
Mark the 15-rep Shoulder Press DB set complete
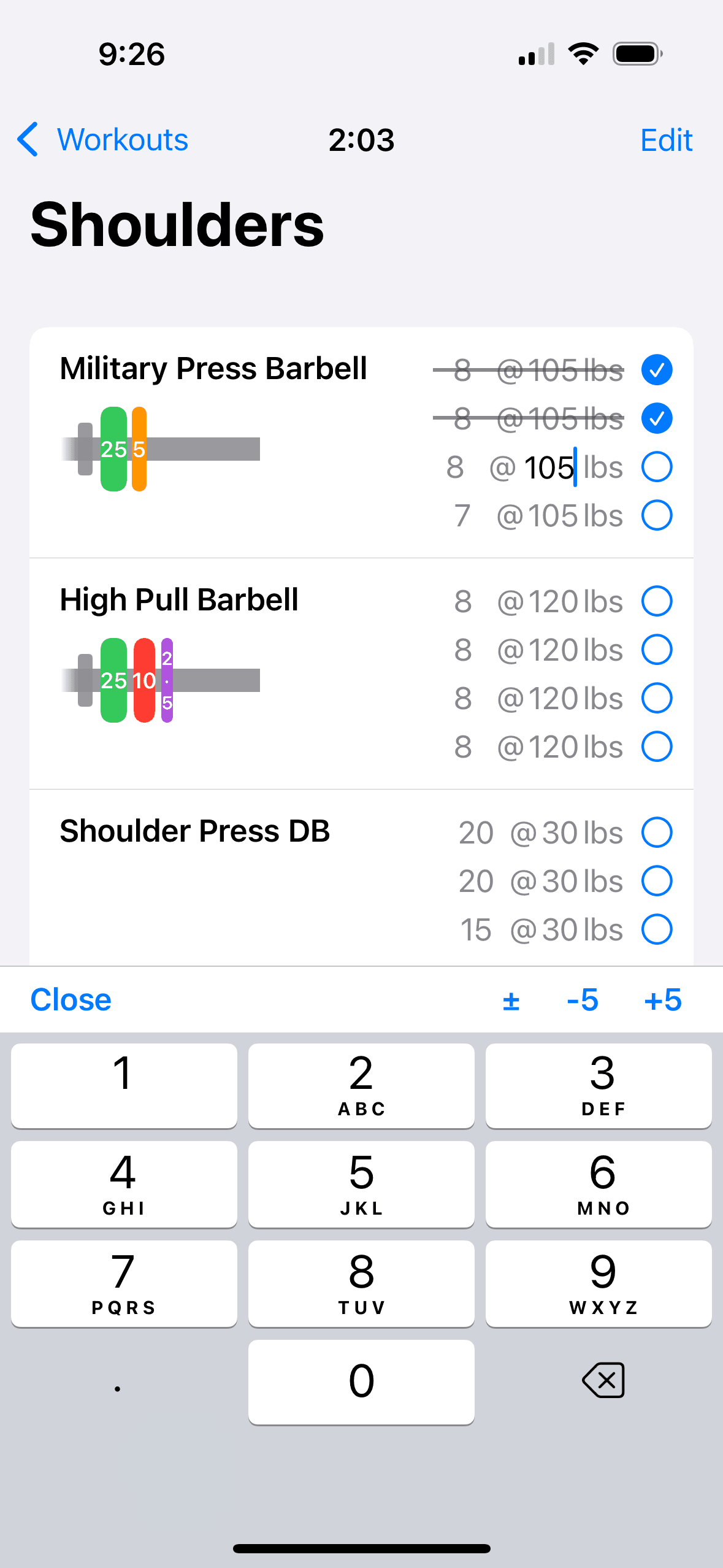(656, 929)
